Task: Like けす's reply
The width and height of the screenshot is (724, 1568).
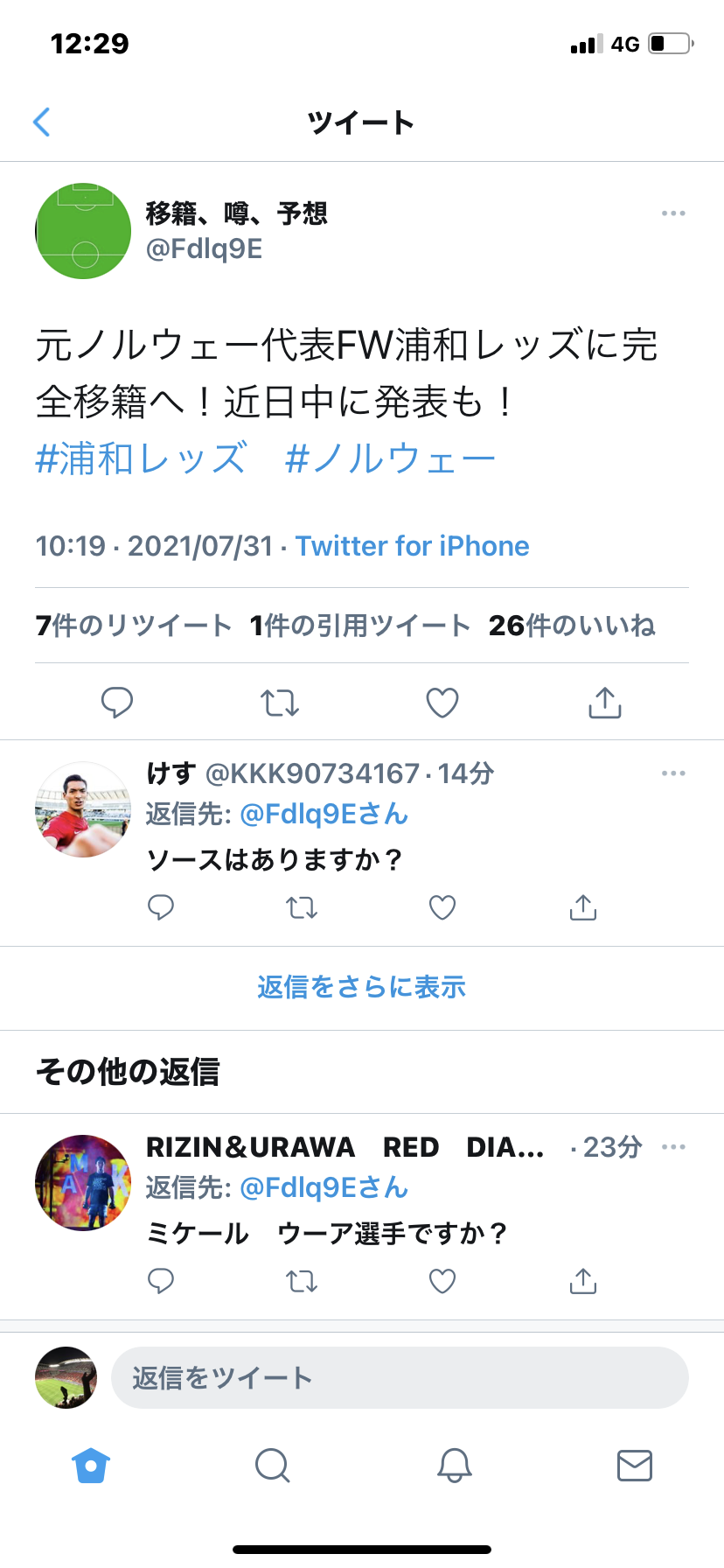Action: [442, 908]
